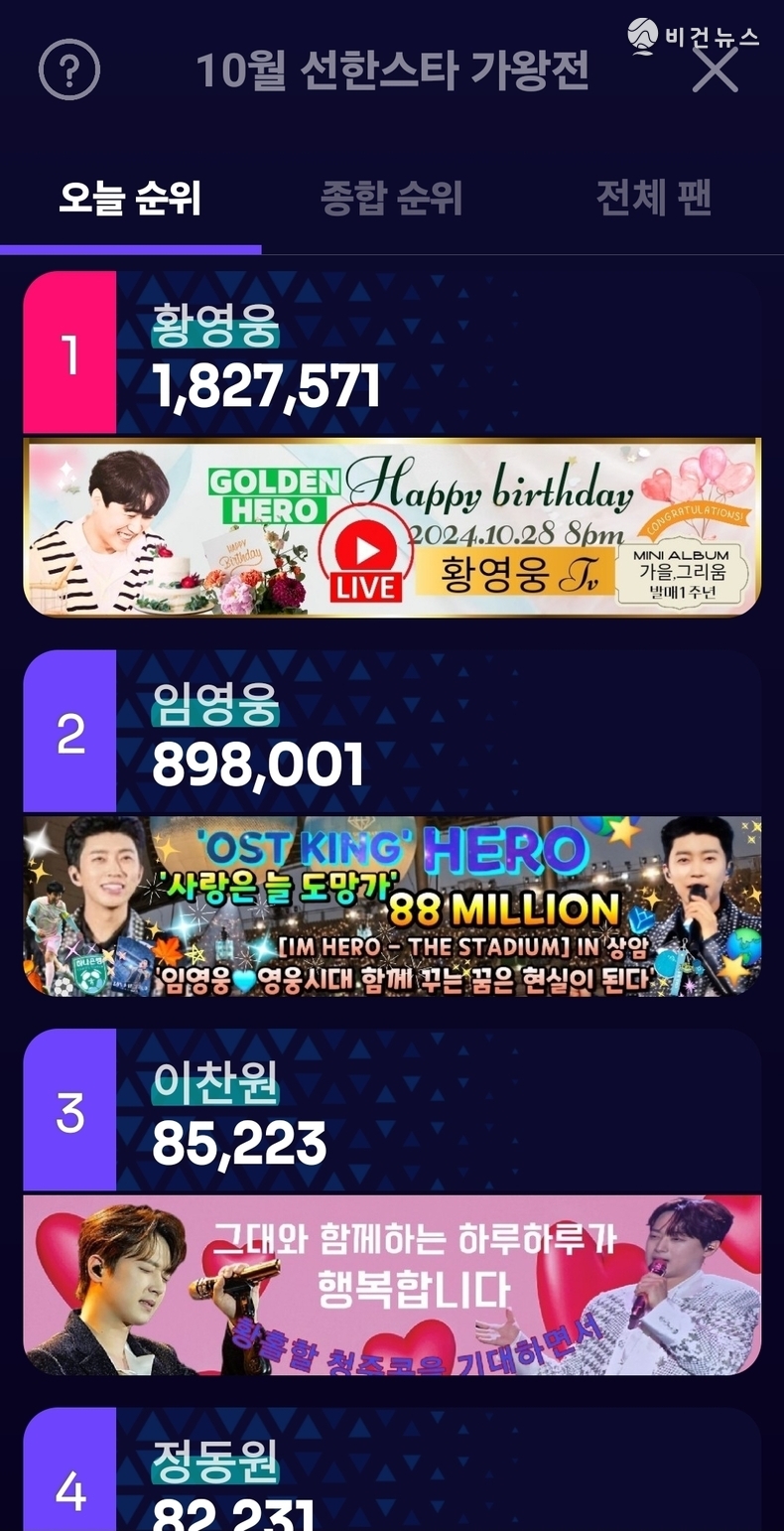Switch to the 오늘 순위 tab
784x1531 pixels.
coord(130,199)
